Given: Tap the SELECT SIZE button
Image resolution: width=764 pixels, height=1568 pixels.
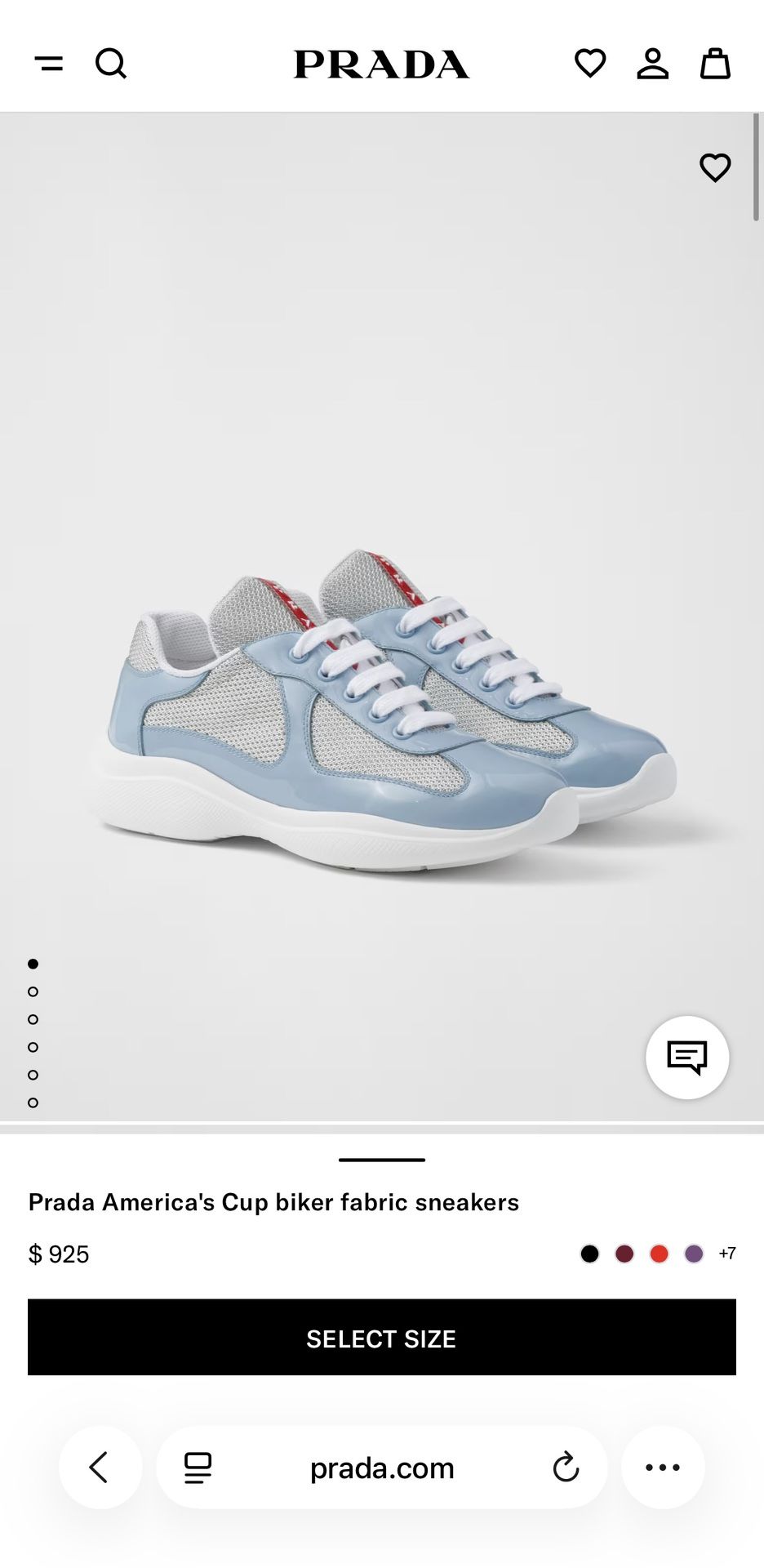Looking at the screenshot, I should click(382, 1338).
